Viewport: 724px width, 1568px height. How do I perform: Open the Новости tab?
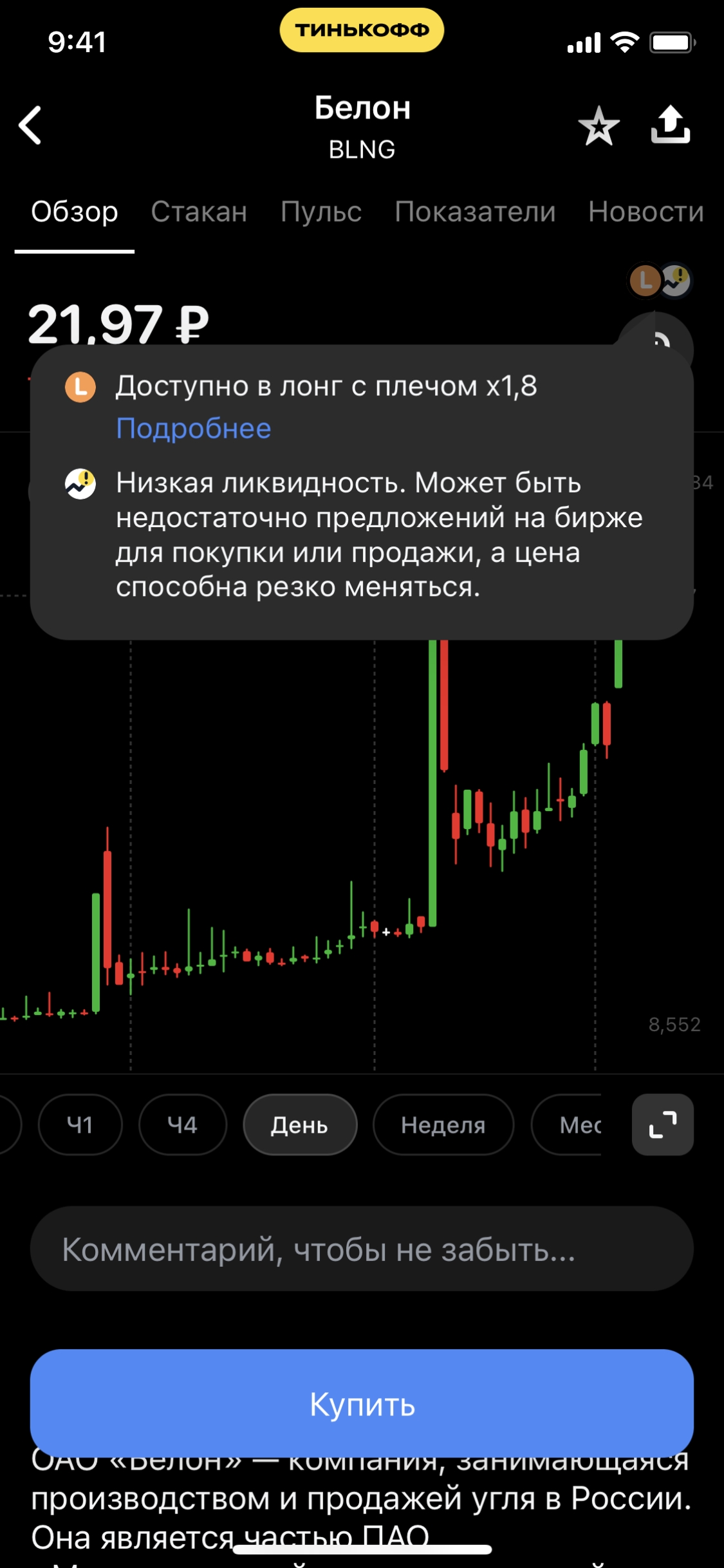[645, 212]
